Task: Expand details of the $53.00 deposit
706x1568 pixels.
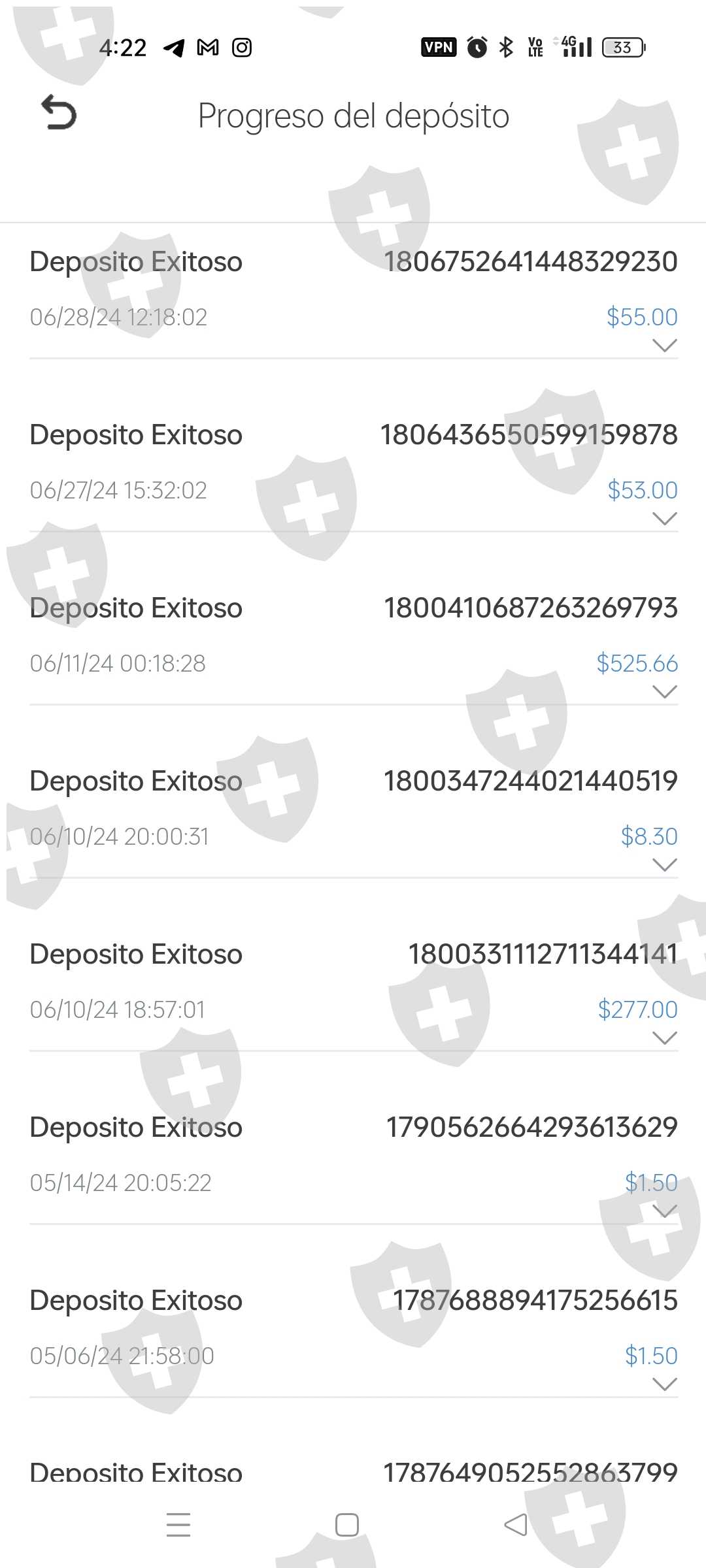Action: coord(664,518)
